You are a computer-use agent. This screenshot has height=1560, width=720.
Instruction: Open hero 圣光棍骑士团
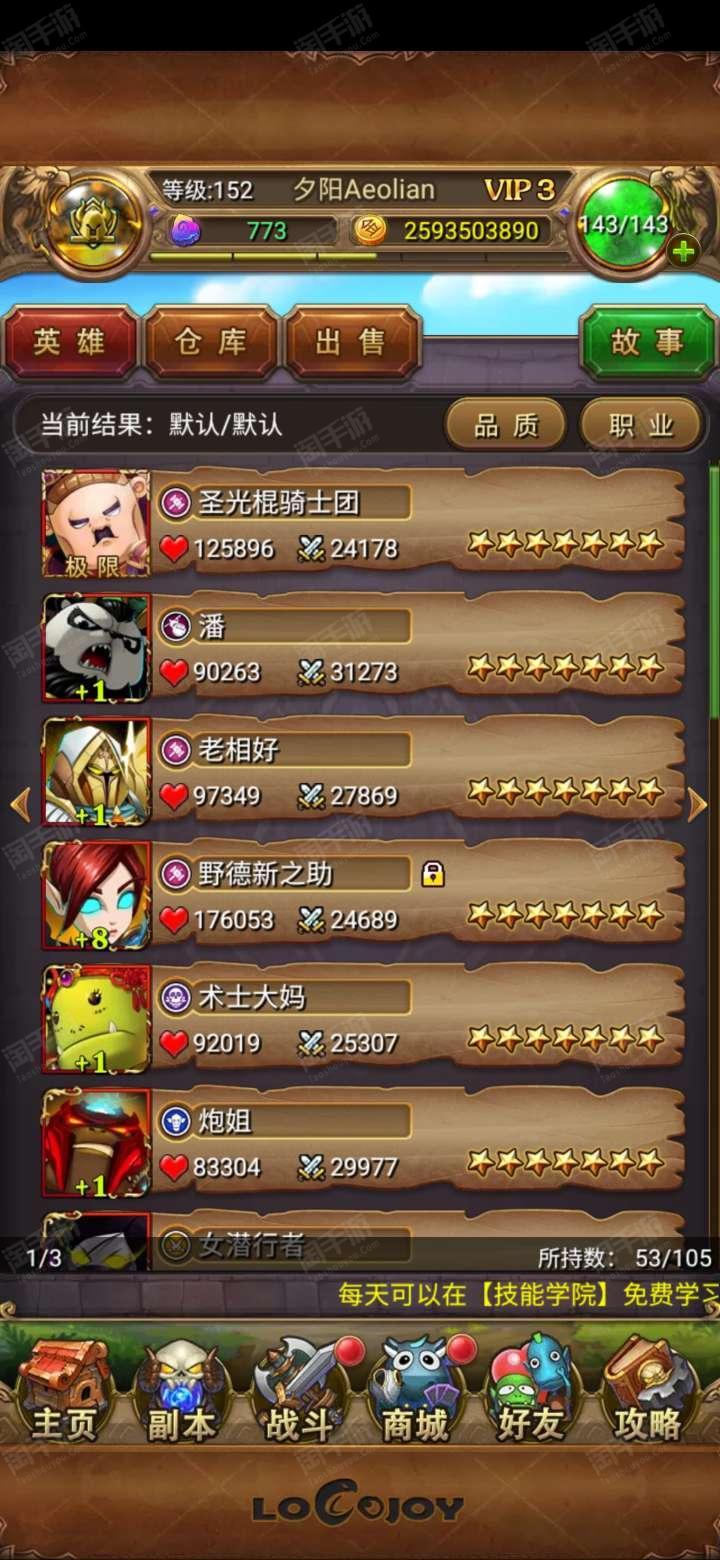[x=364, y=524]
